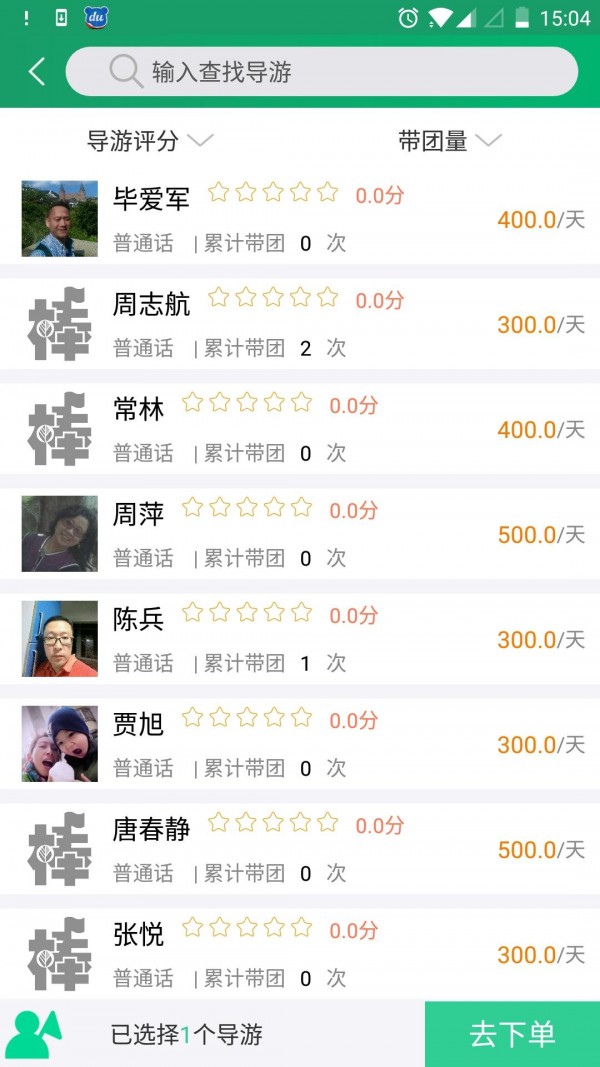Tap the 输入查找导游 search field
The height and width of the screenshot is (1067, 600).
click(x=322, y=72)
